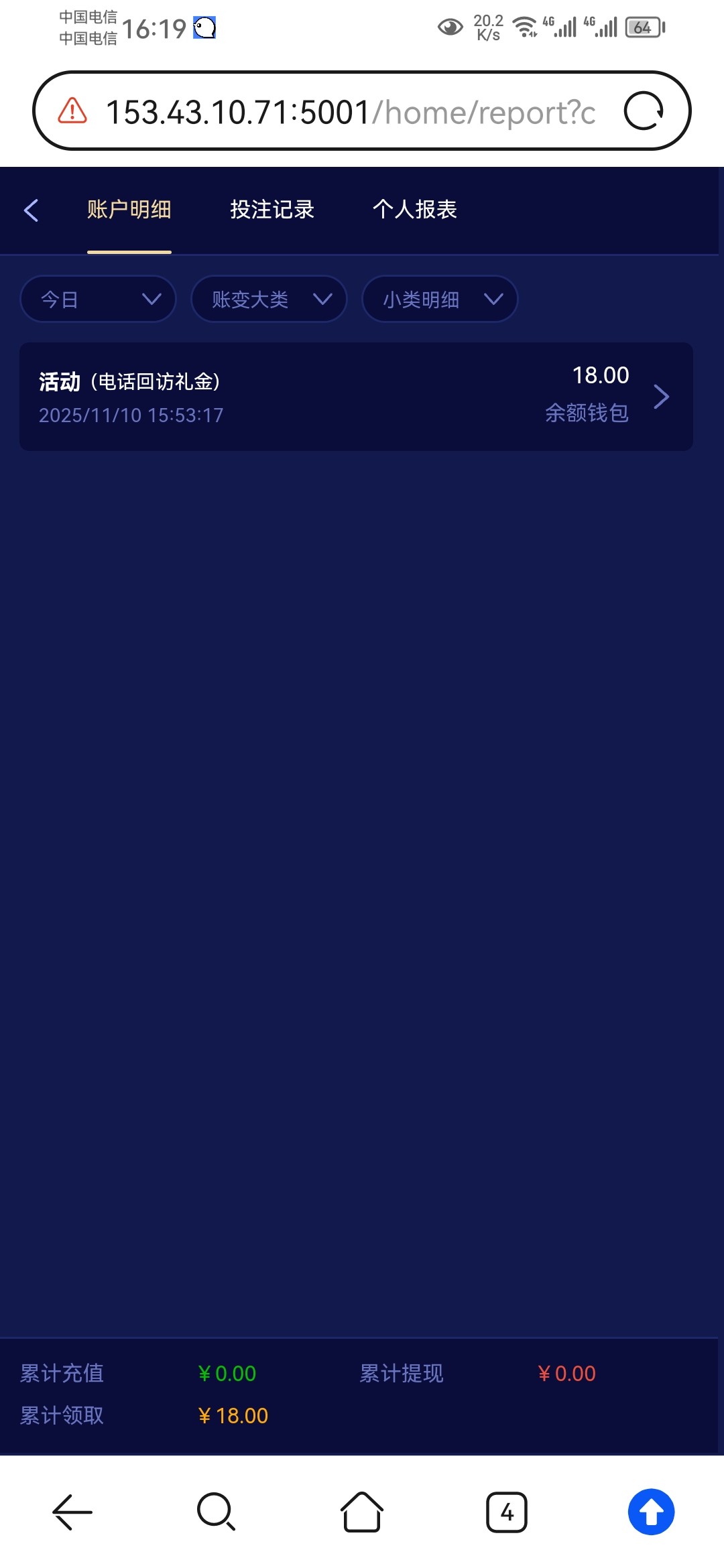The width and height of the screenshot is (724, 1568).
Task: Go back using the top-left arrow
Action: [x=32, y=210]
